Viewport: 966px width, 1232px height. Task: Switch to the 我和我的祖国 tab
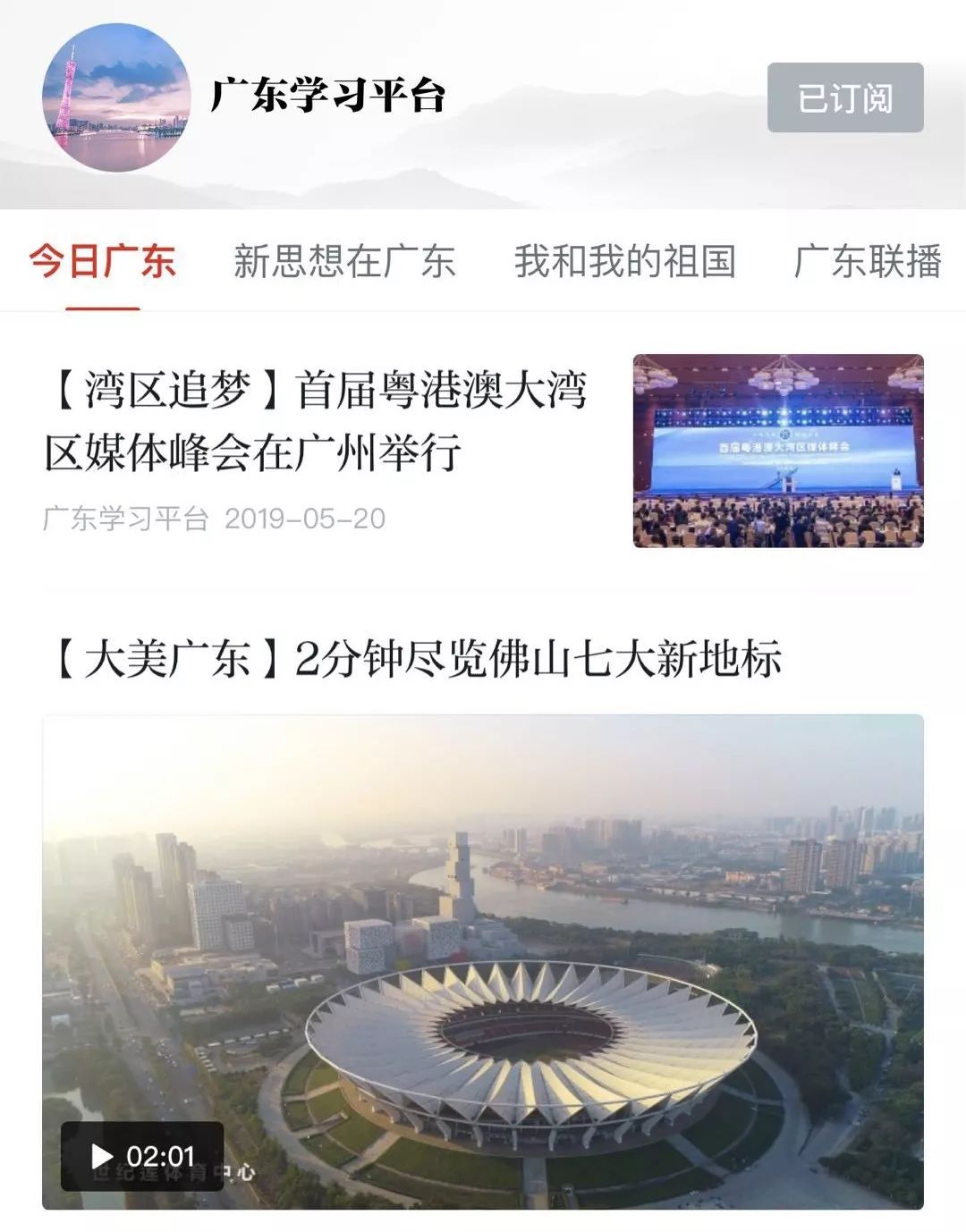[625, 262]
